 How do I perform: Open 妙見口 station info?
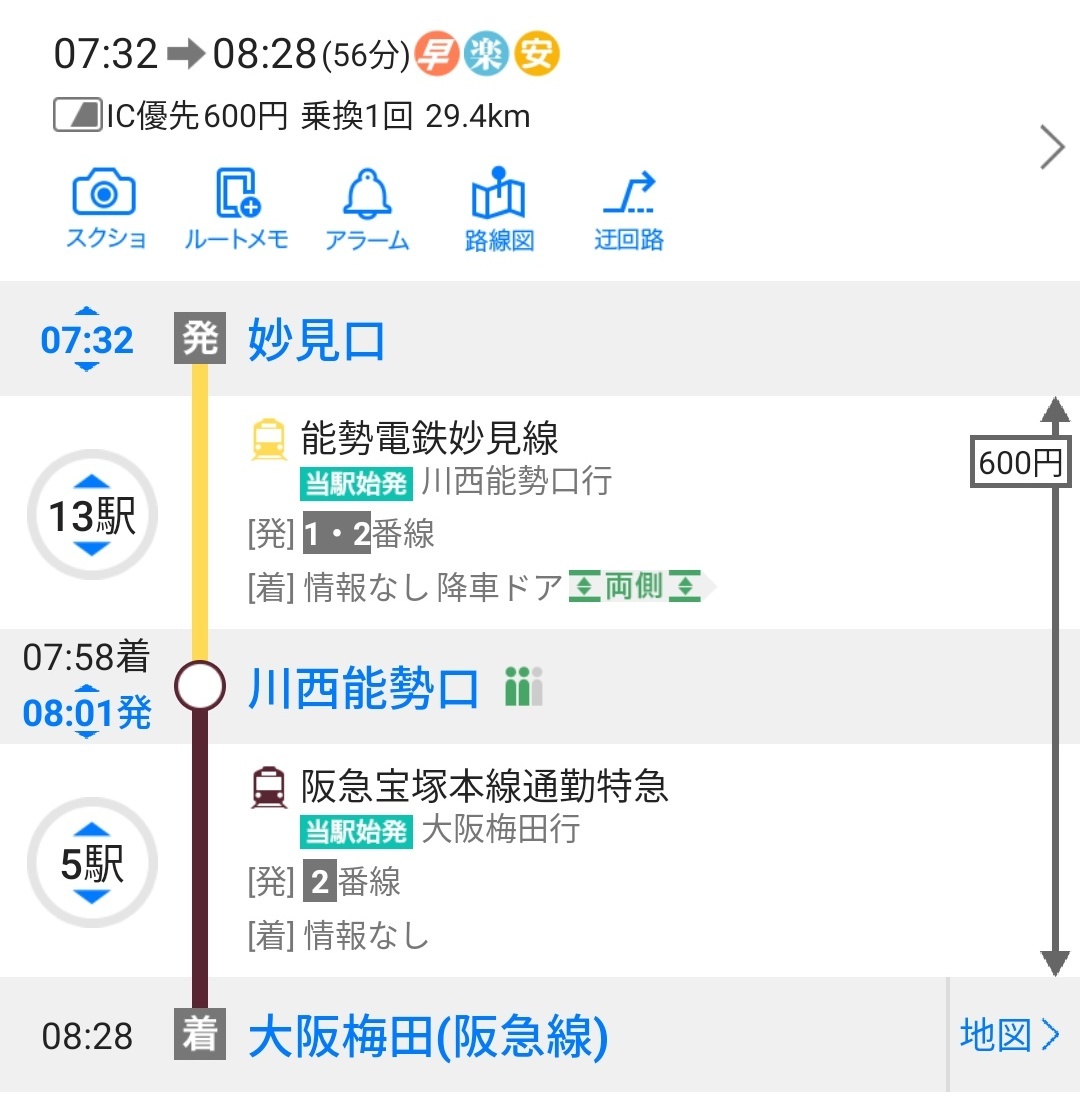click(316, 340)
